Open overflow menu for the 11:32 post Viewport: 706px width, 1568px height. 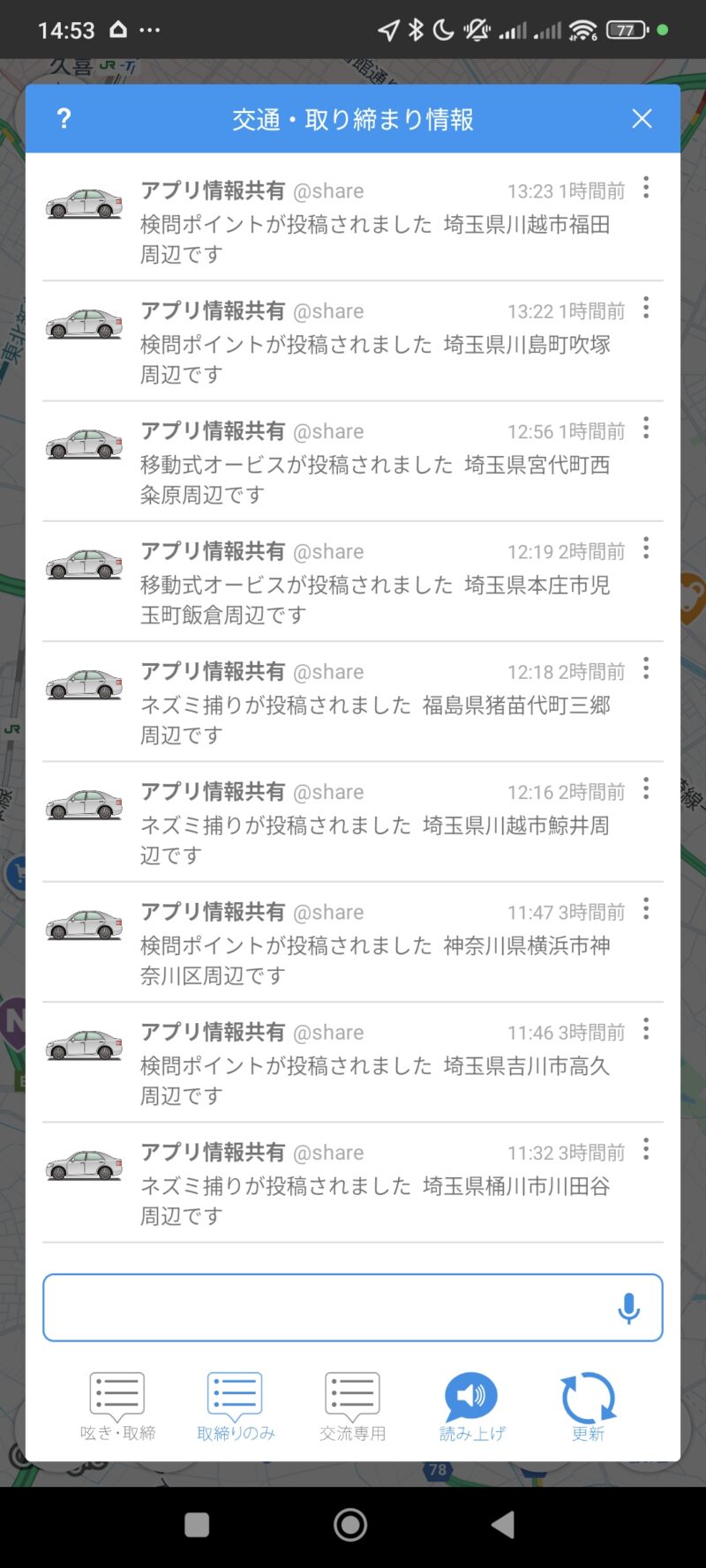(646, 1149)
